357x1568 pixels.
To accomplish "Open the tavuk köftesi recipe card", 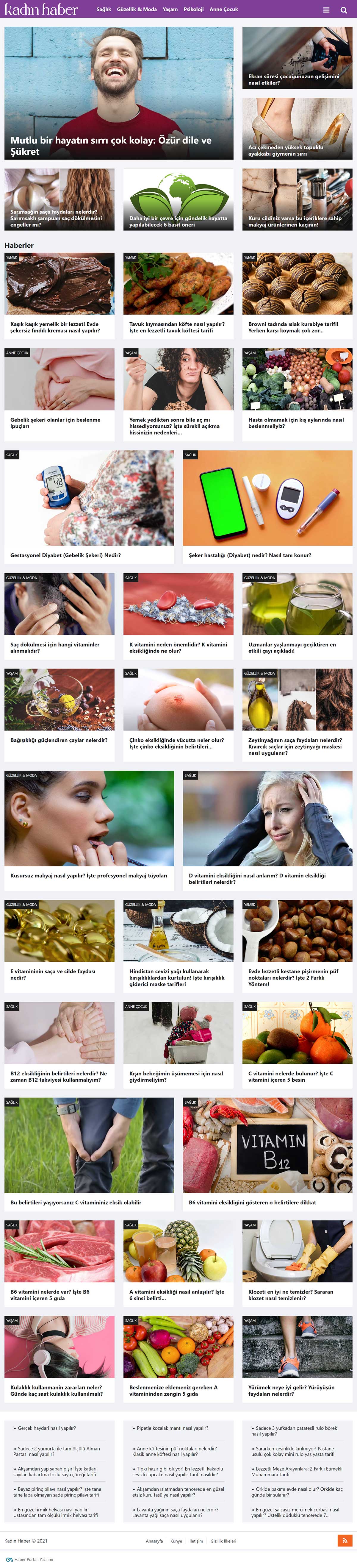I will (178, 327).
